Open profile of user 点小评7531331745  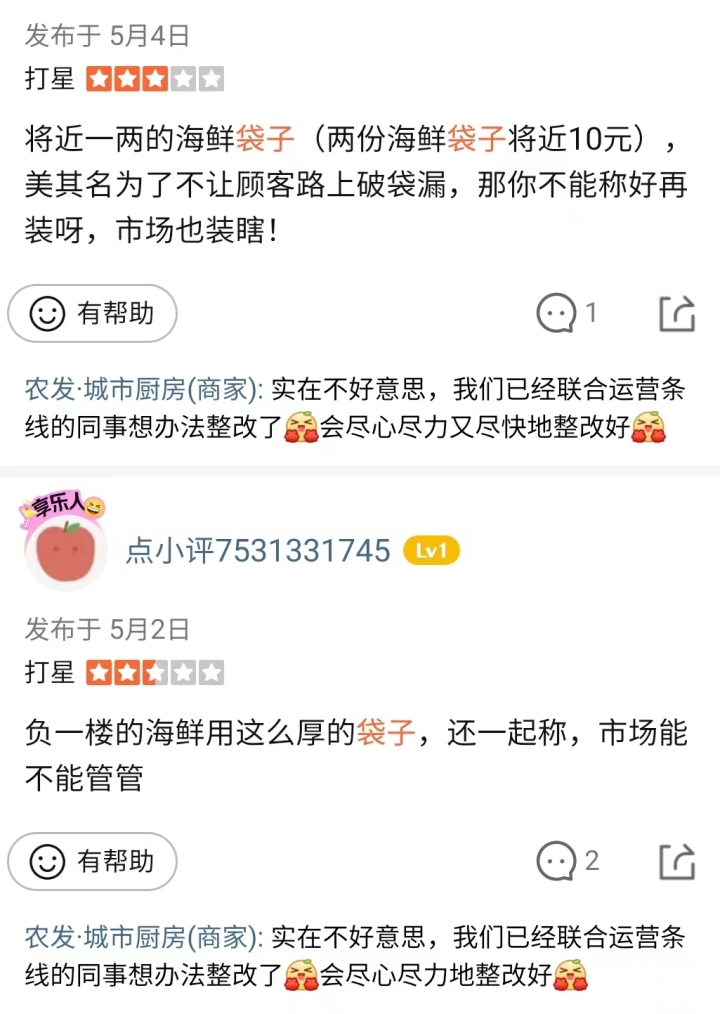(258, 551)
